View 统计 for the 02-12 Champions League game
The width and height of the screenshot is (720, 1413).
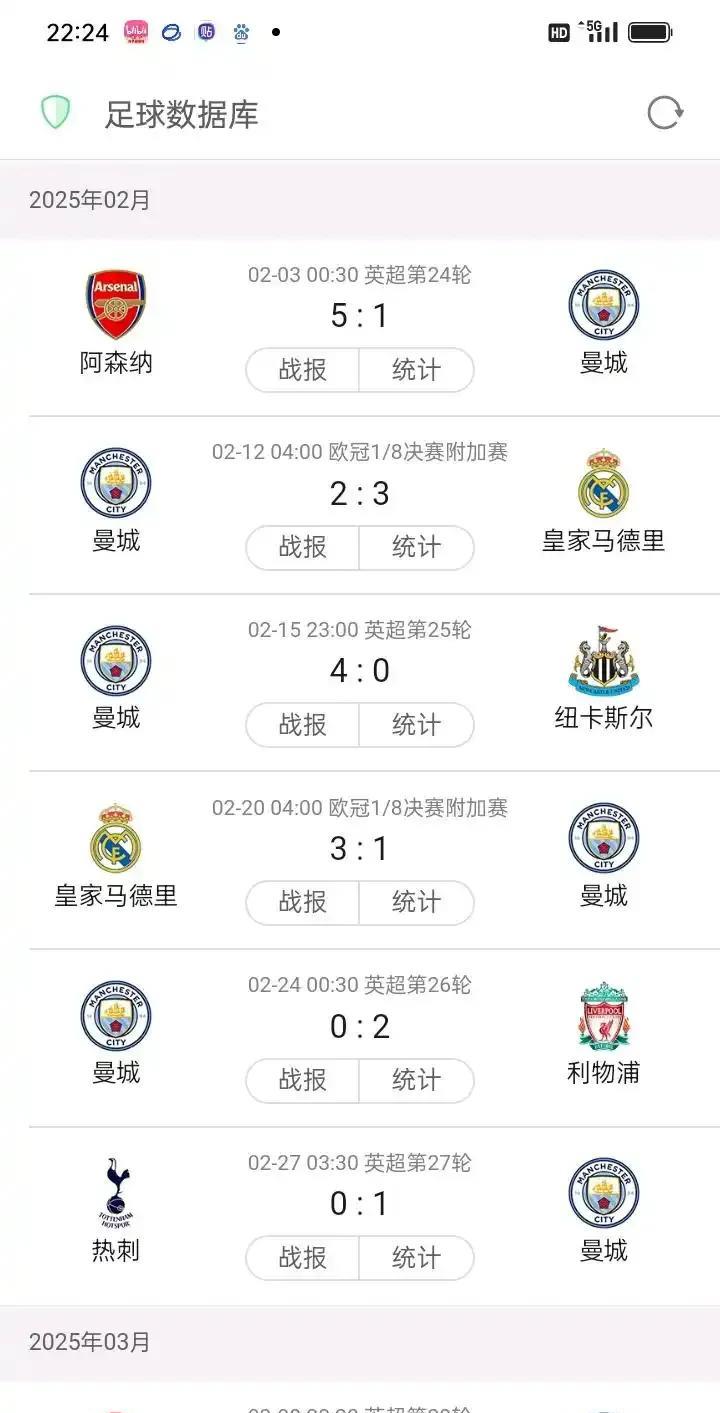(416, 547)
